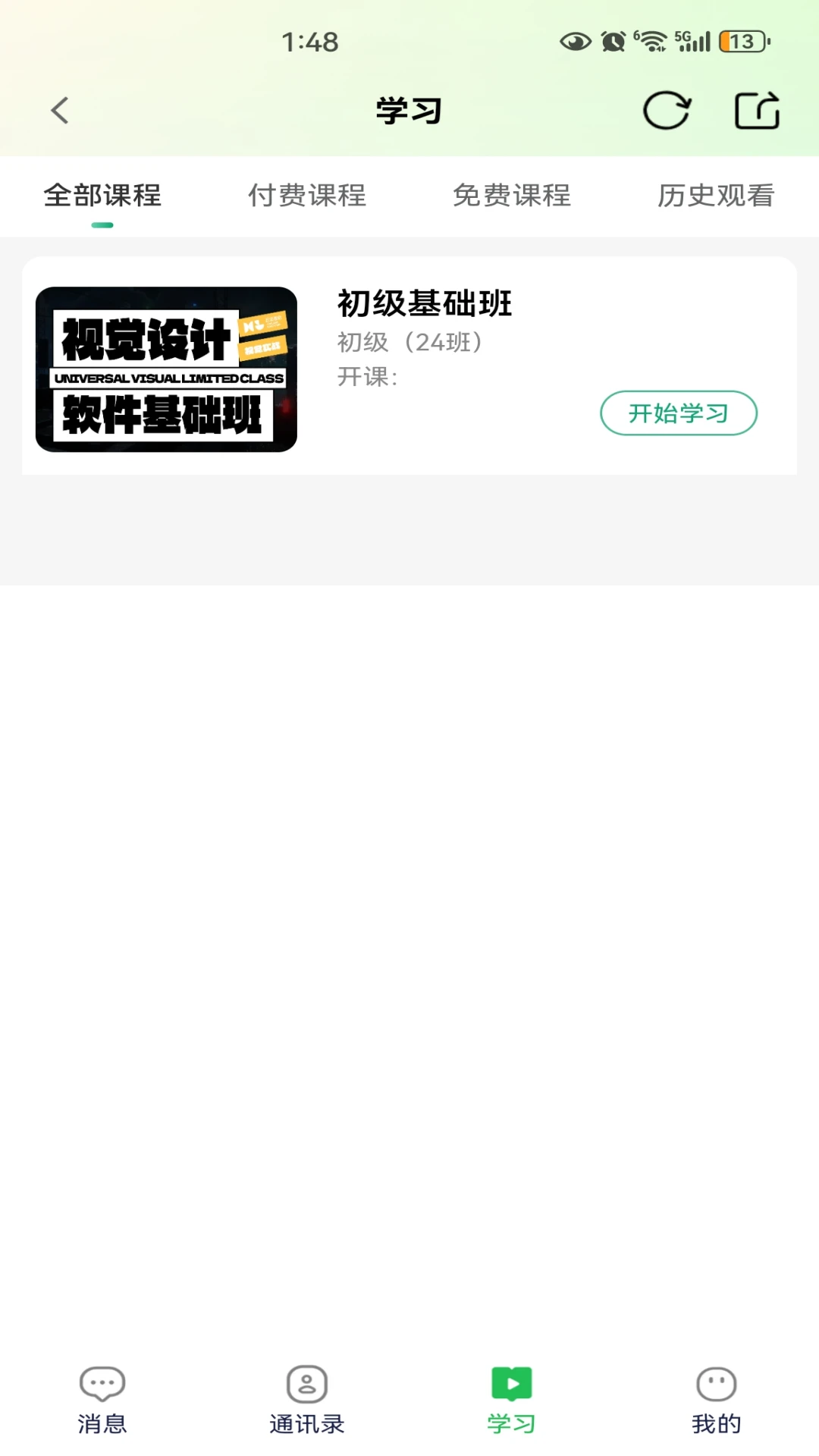Tap the alarm clock status bar icon
This screenshot has width=819, height=1456.
tap(613, 42)
